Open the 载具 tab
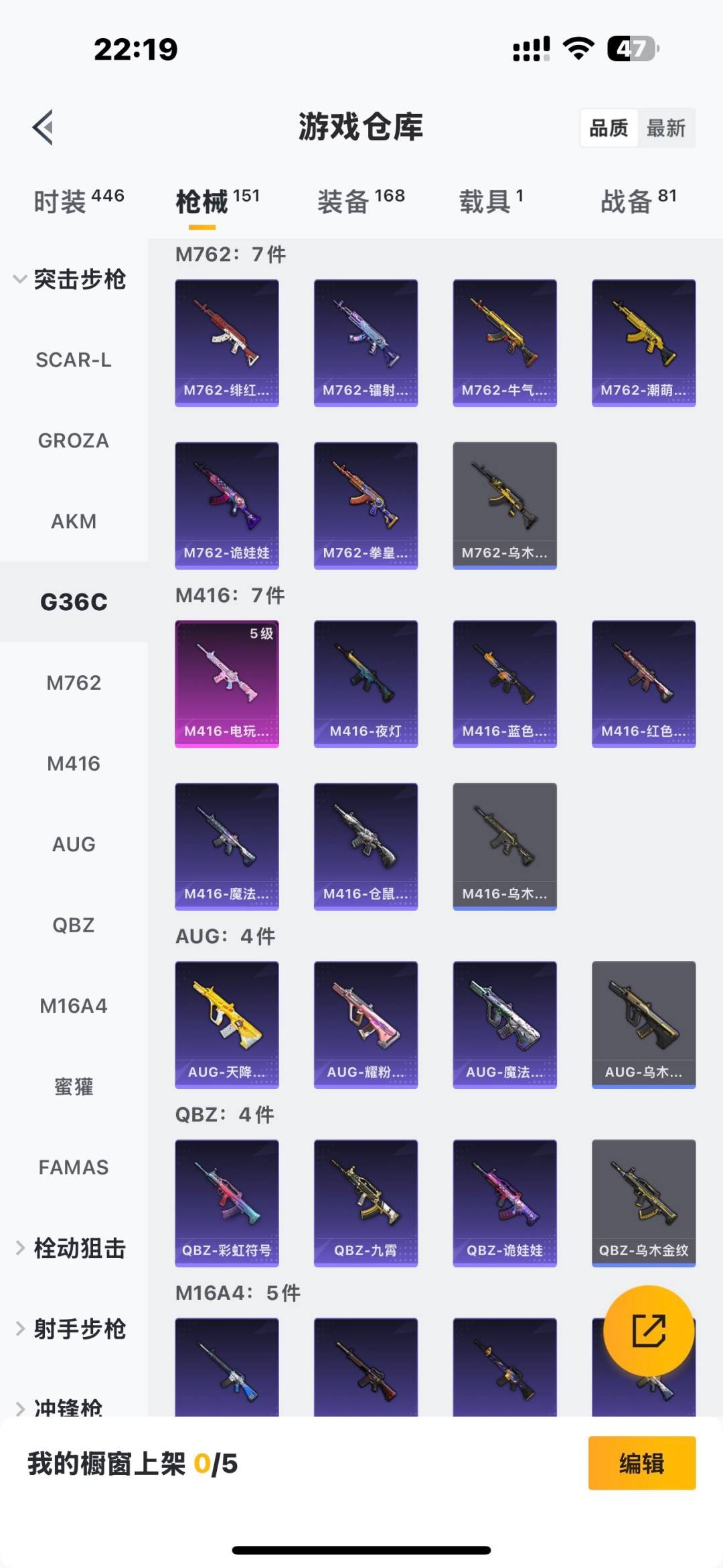 coord(491,201)
